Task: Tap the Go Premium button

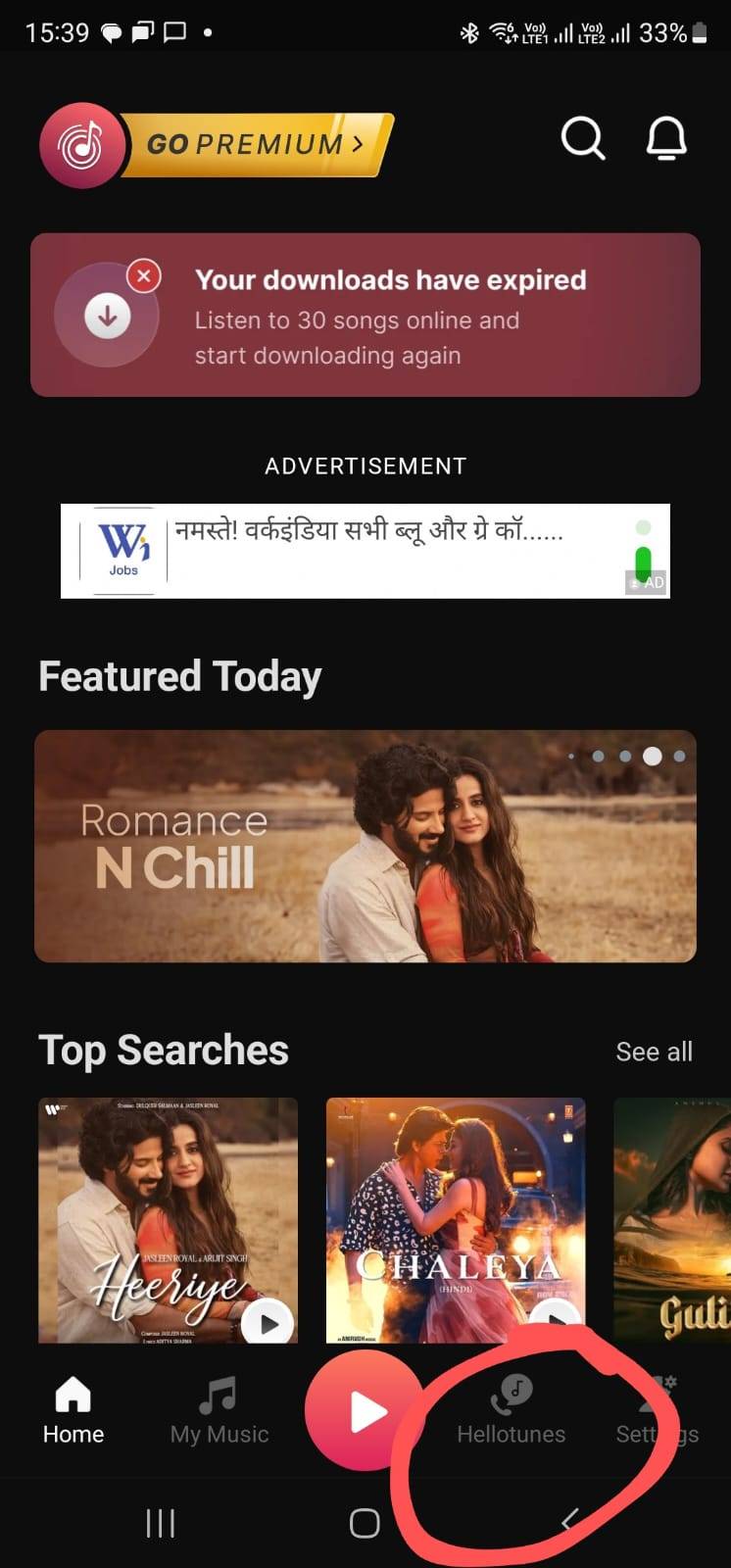Action: (x=257, y=145)
